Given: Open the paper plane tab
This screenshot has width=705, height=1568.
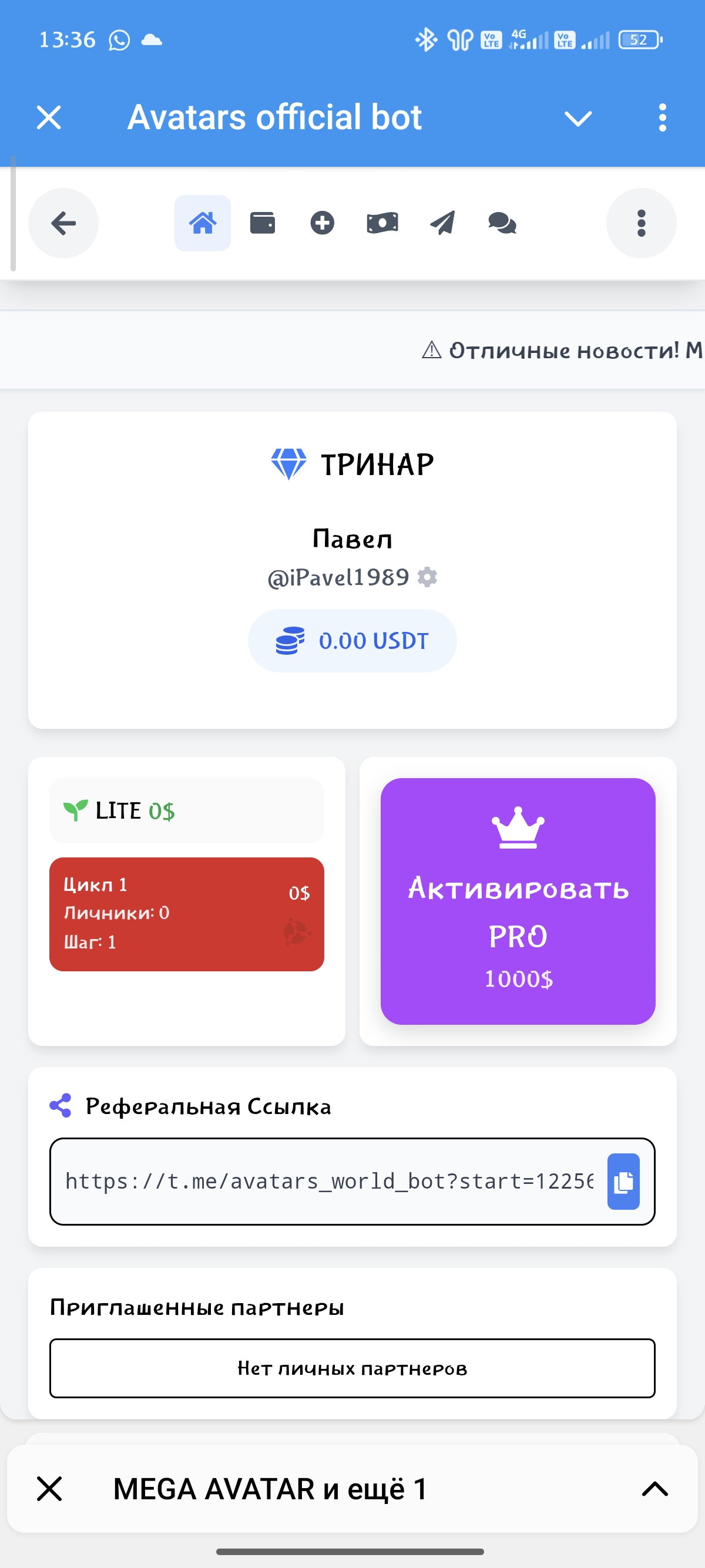Looking at the screenshot, I should [x=442, y=223].
